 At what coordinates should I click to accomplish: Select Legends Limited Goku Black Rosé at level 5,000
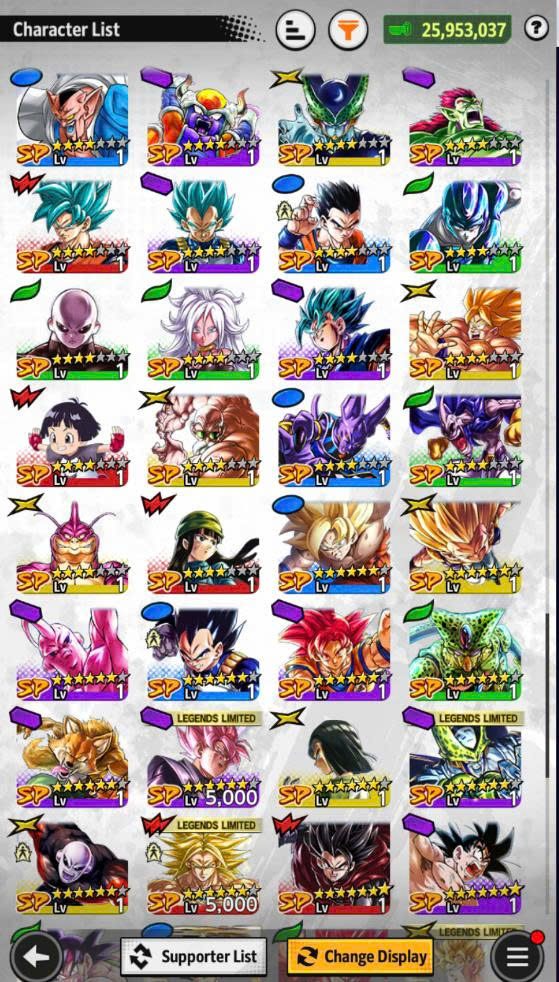[203, 759]
